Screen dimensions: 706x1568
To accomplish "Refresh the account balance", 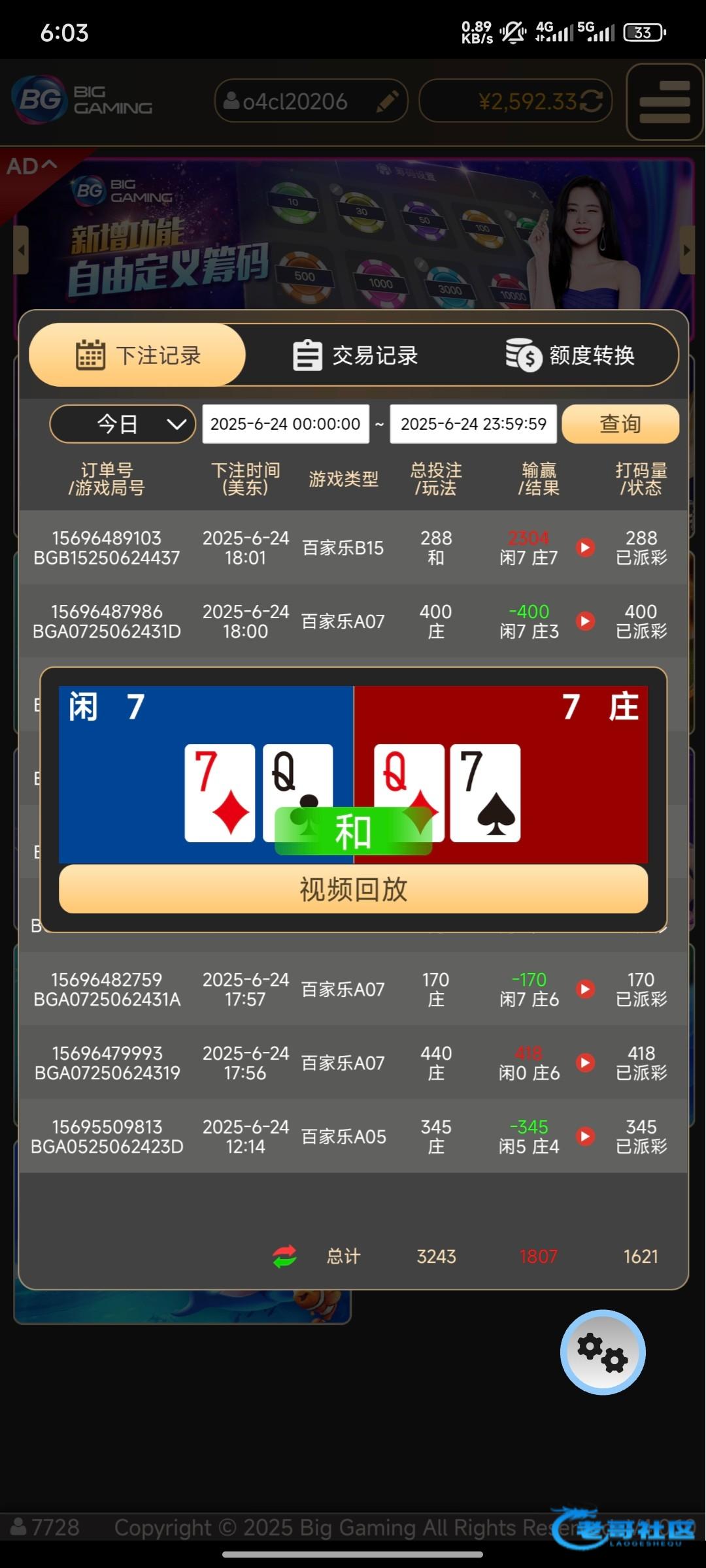I will (x=592, y=101).
